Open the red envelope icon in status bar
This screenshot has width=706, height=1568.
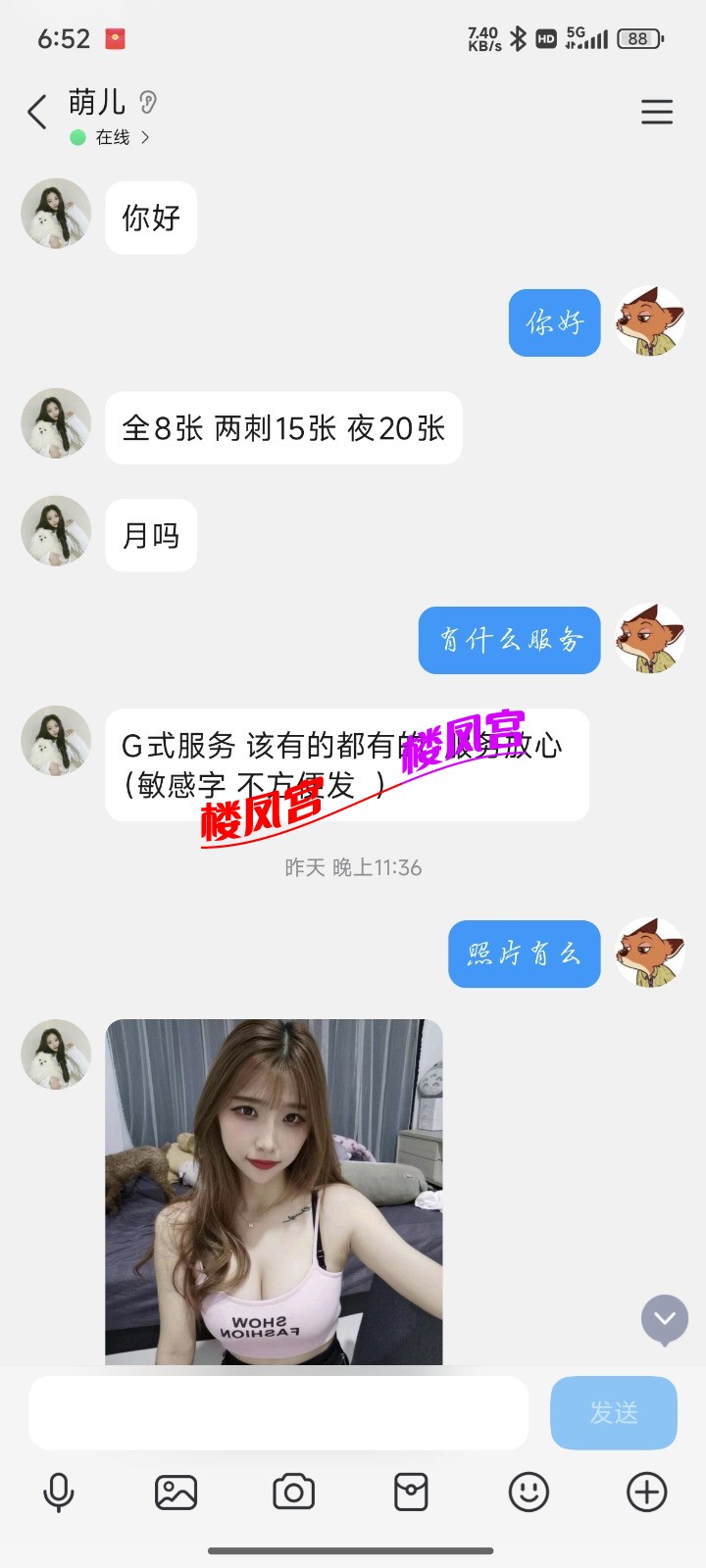tap(118, 37)
